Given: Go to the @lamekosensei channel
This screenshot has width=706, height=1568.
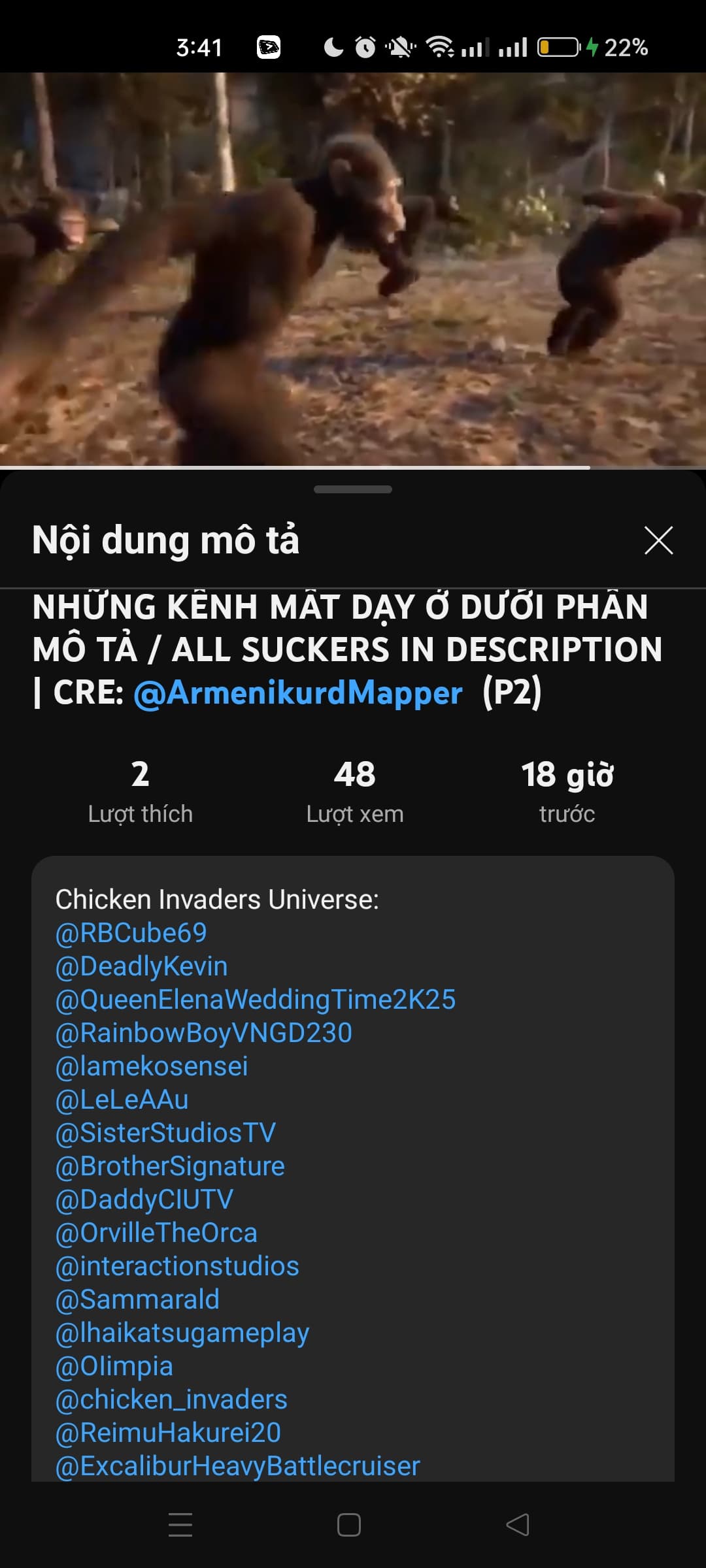Looking at the screenshot, I should [152, 1066].
